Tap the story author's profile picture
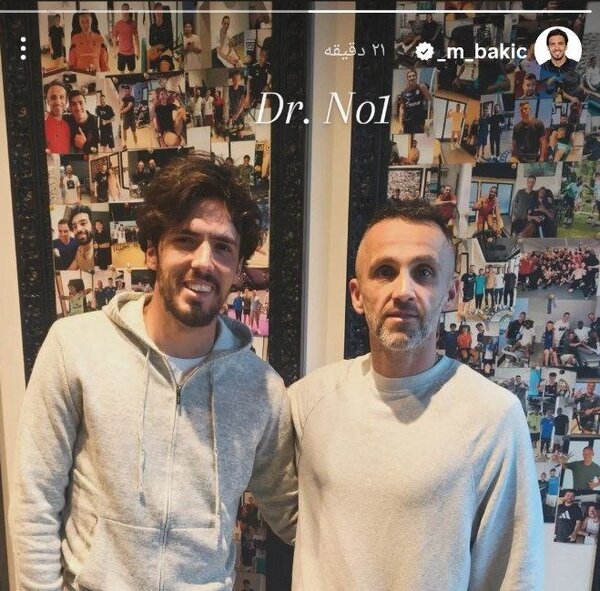Image resolution: width=600 pixels, height=591 pixels. pyautogui.click(x=557, y=49)
